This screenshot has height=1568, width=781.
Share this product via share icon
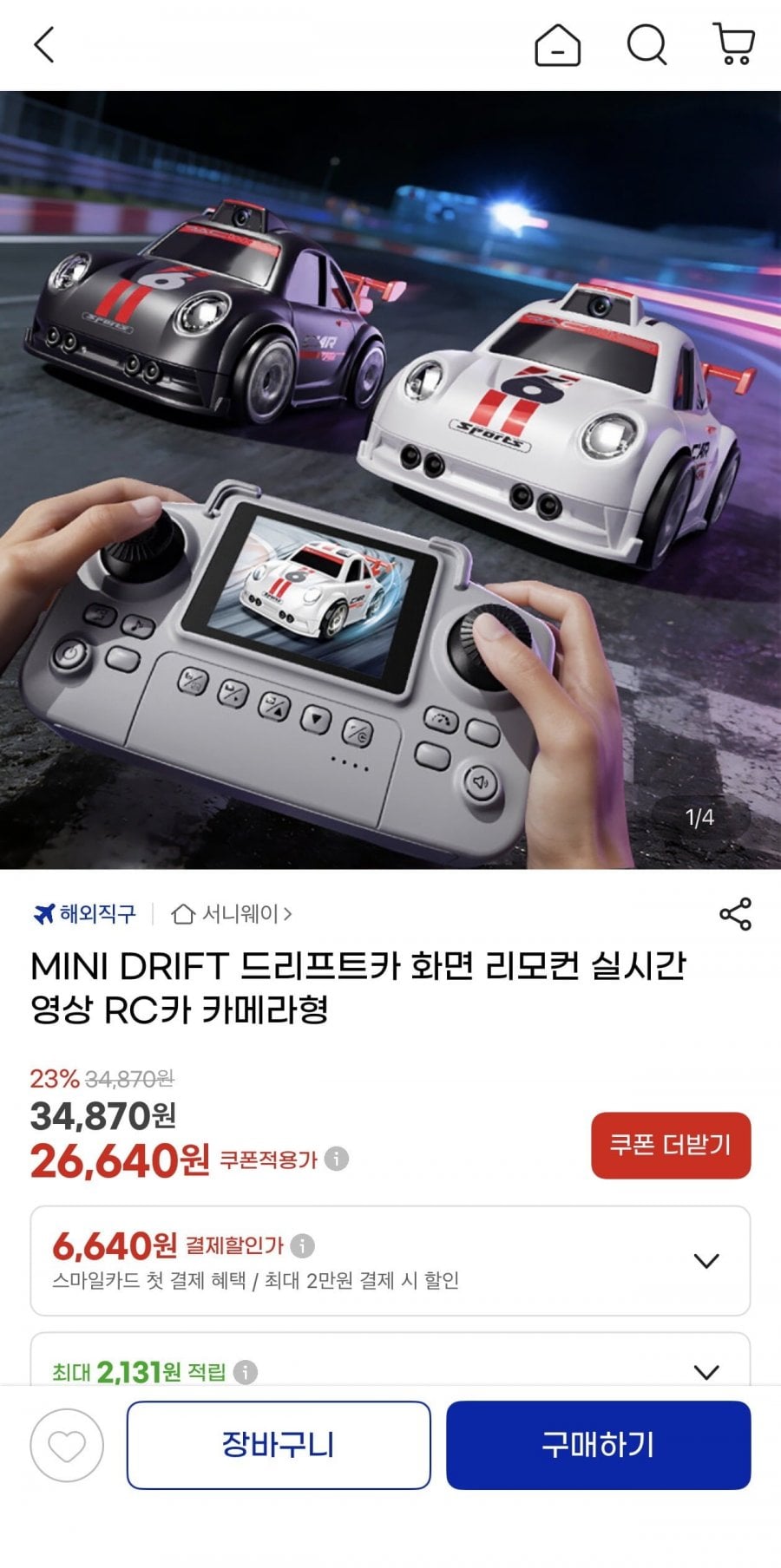pyautogui.click(x=735, y=912)
